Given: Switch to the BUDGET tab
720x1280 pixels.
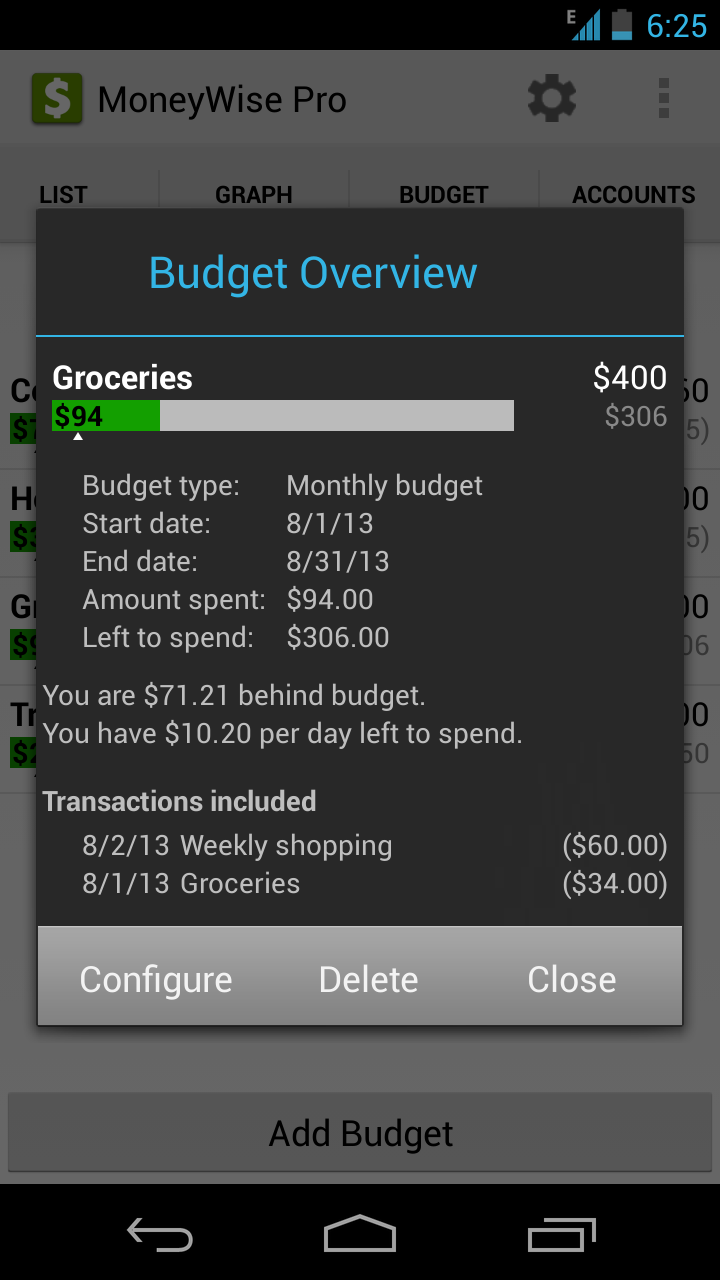Looking at the screenshot, I should pyautogui.click(x=445, y=194).
